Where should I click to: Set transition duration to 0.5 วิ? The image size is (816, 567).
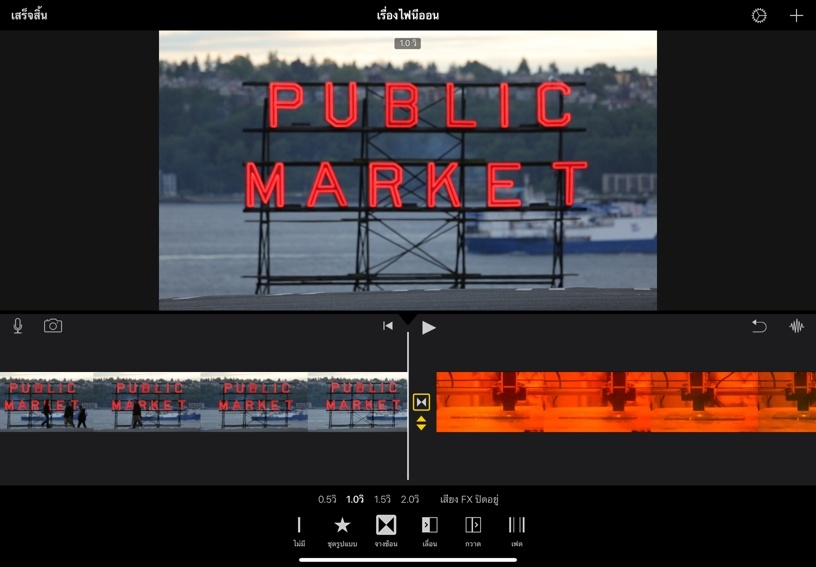pyautogui.click(x=327, y=499)
